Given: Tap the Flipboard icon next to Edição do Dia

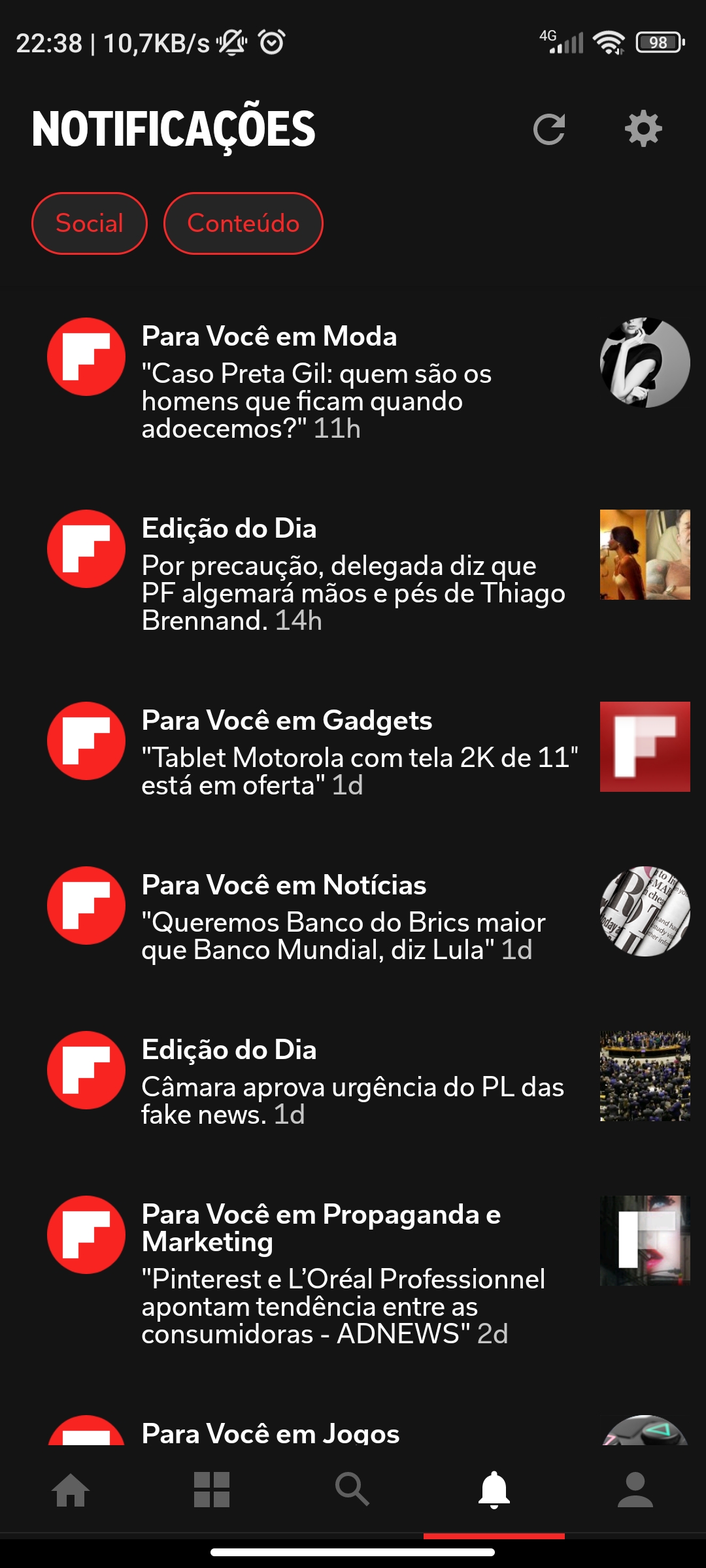Looking at the screenshot, I should [86, 549].
